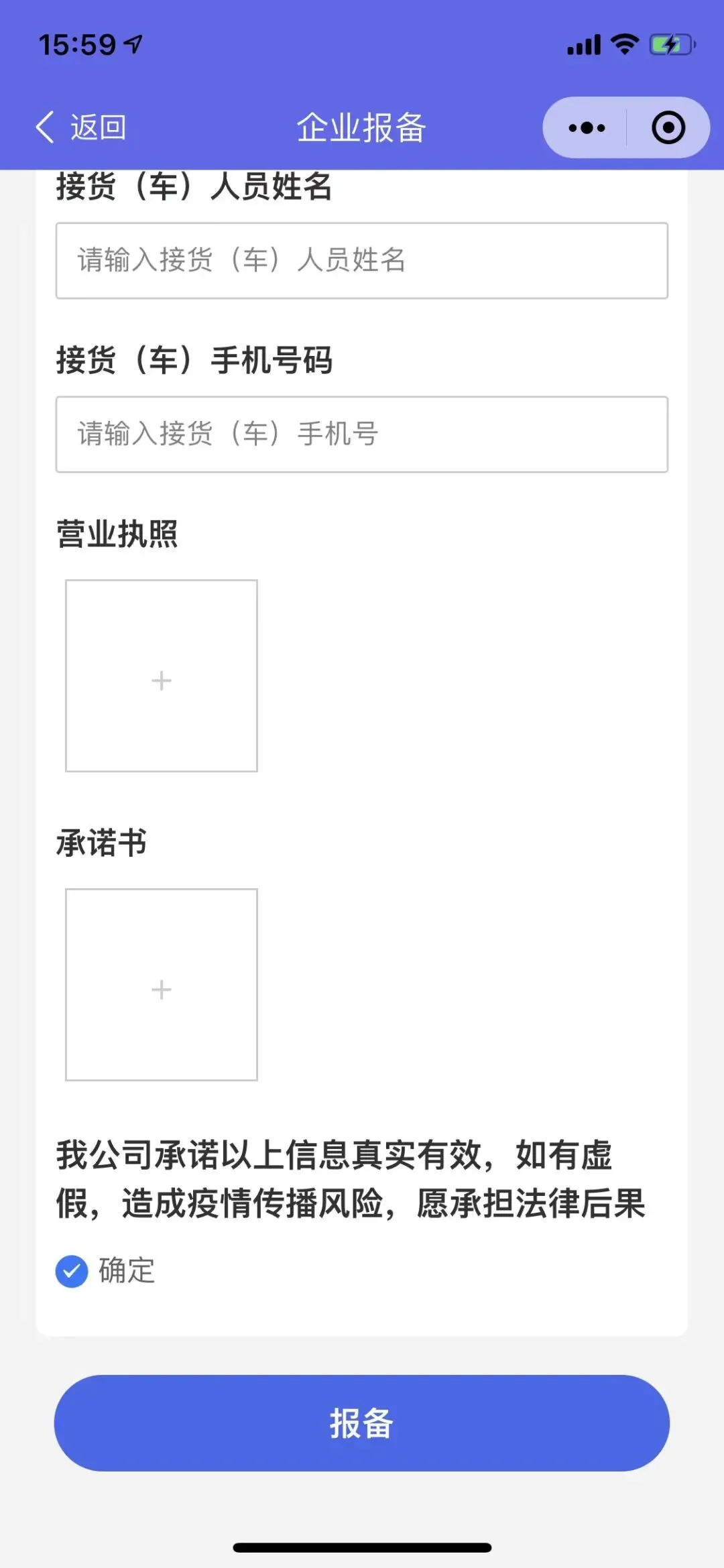
Task: Uncheck the 确定 confirmation checkbox
Action: 72,1271
